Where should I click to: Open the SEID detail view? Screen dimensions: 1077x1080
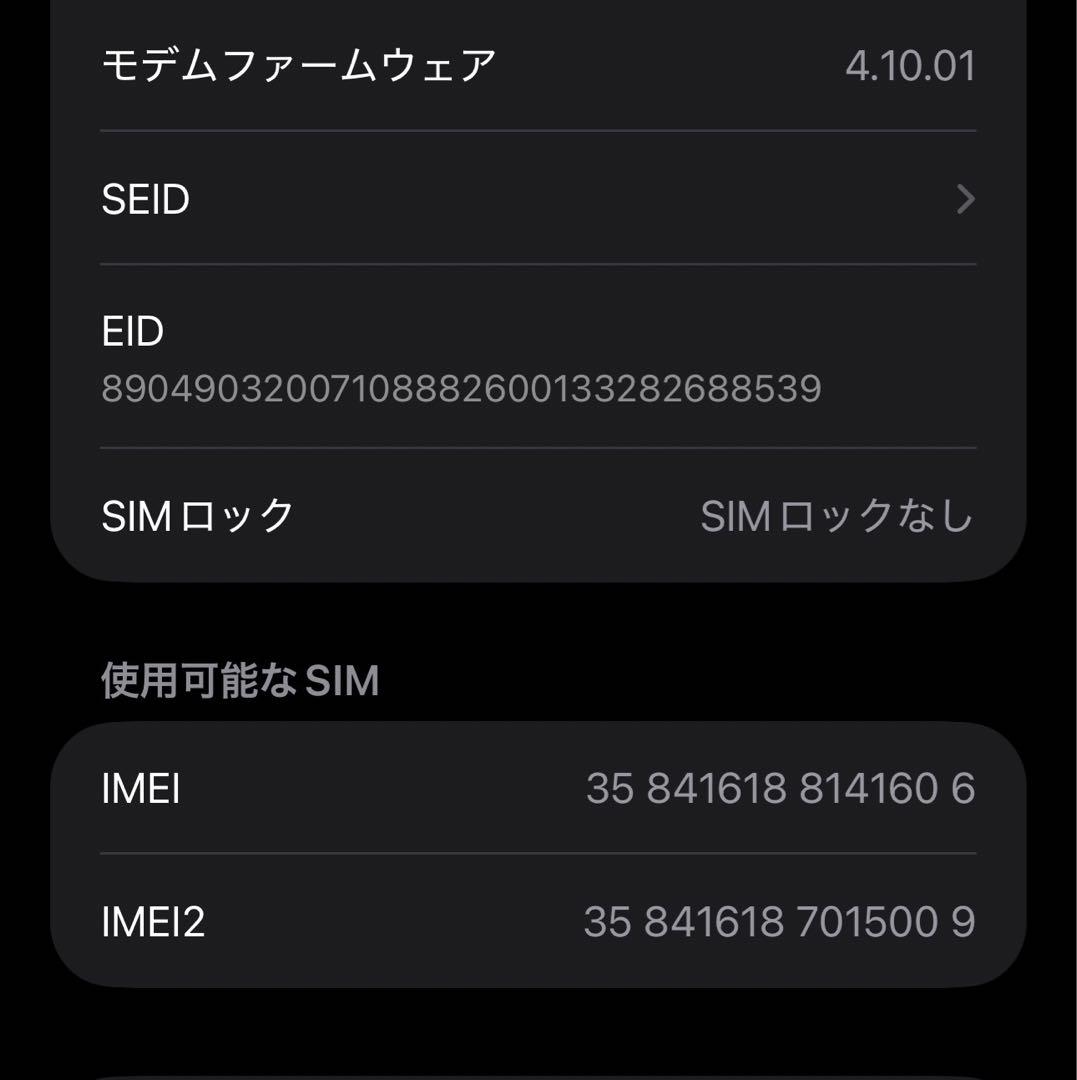click(538, 199)
